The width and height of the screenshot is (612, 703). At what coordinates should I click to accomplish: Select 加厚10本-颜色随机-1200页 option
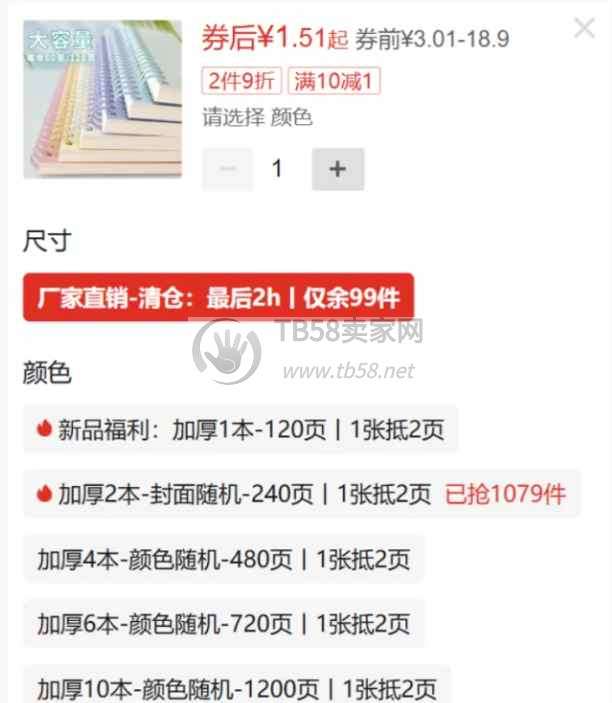[x=236, y=687]
